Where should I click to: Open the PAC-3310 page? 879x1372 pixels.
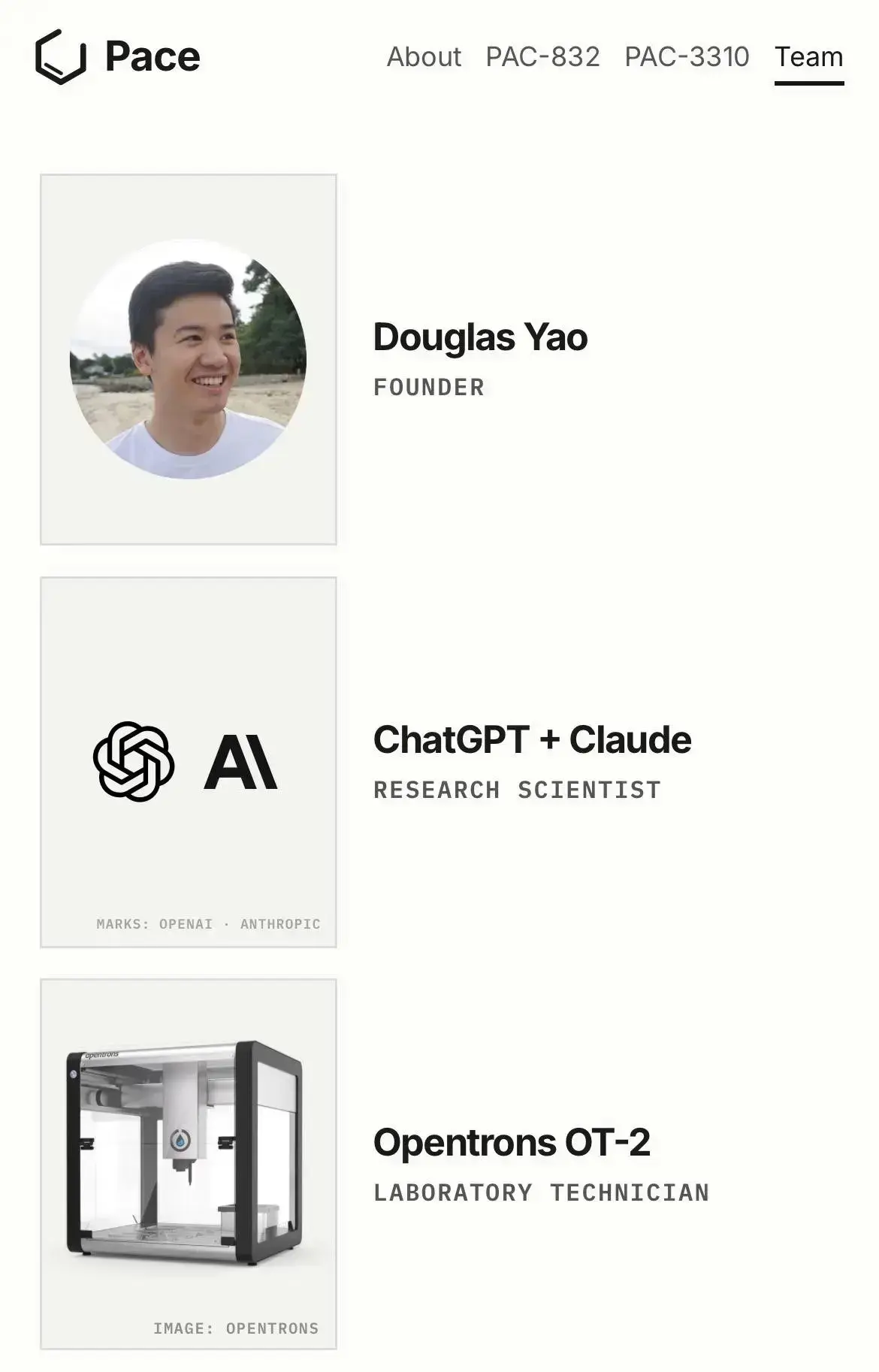click(x=687, y=57)
